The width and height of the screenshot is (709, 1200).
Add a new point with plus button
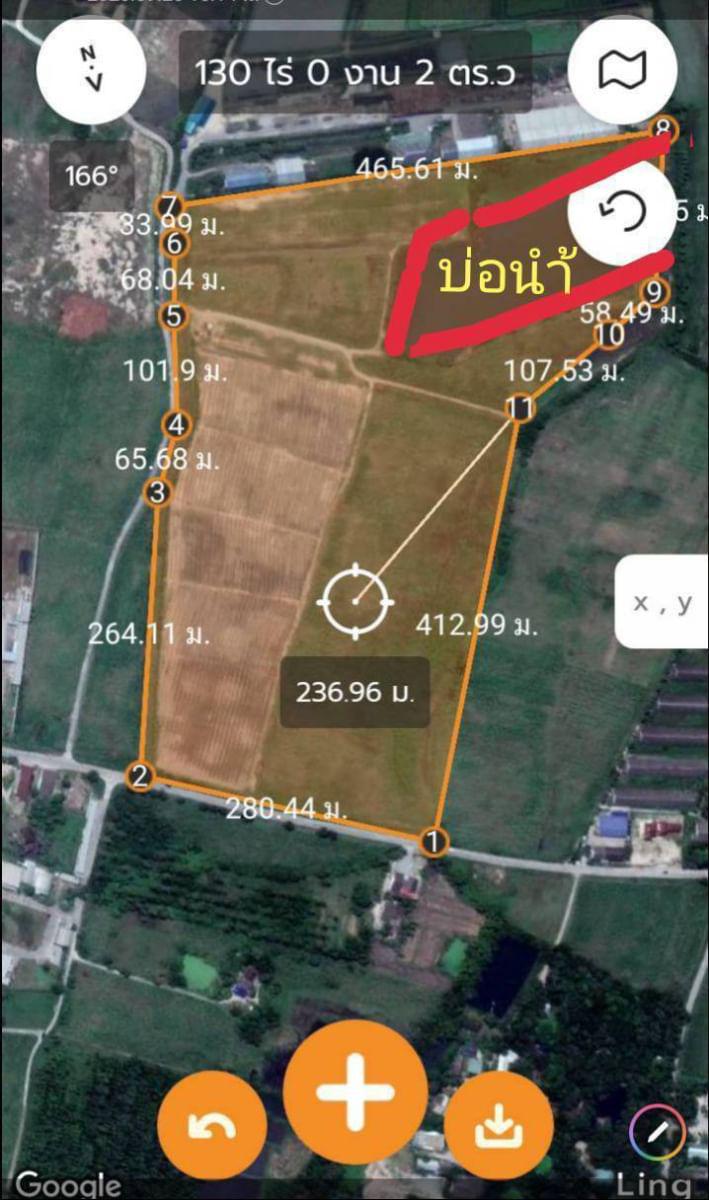[355, 1090]
